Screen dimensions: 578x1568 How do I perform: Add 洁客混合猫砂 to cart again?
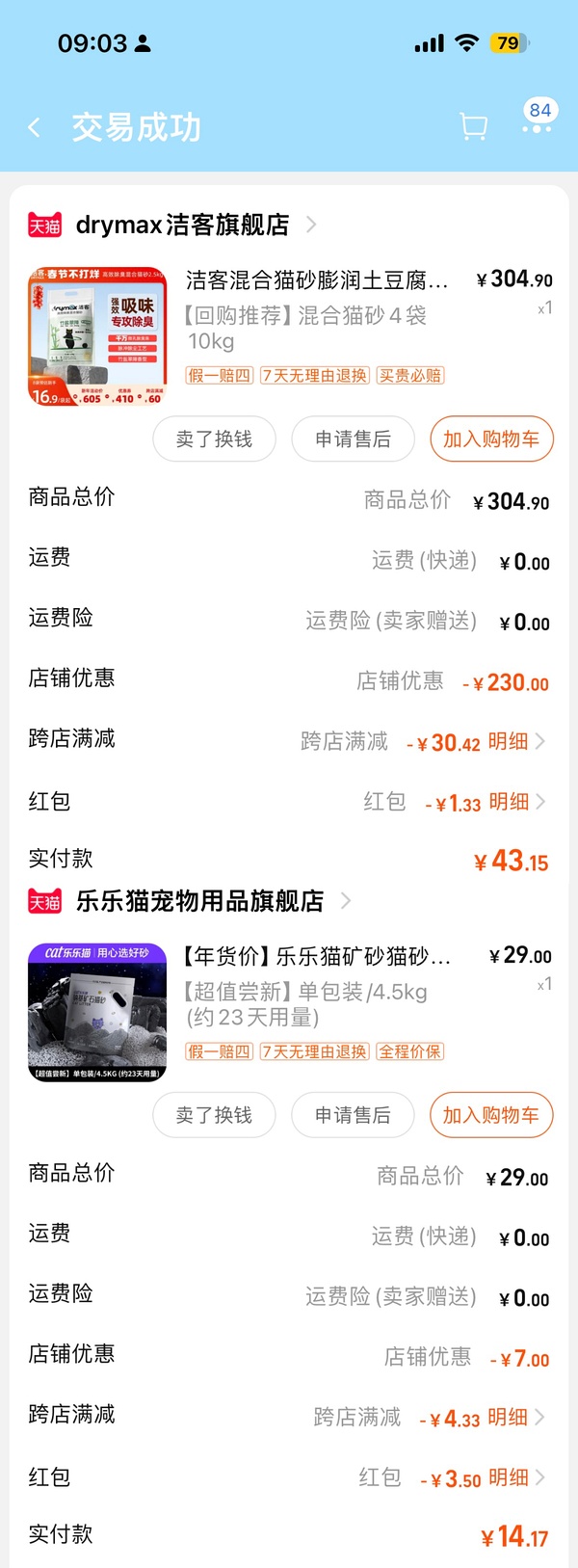[491, 439]
